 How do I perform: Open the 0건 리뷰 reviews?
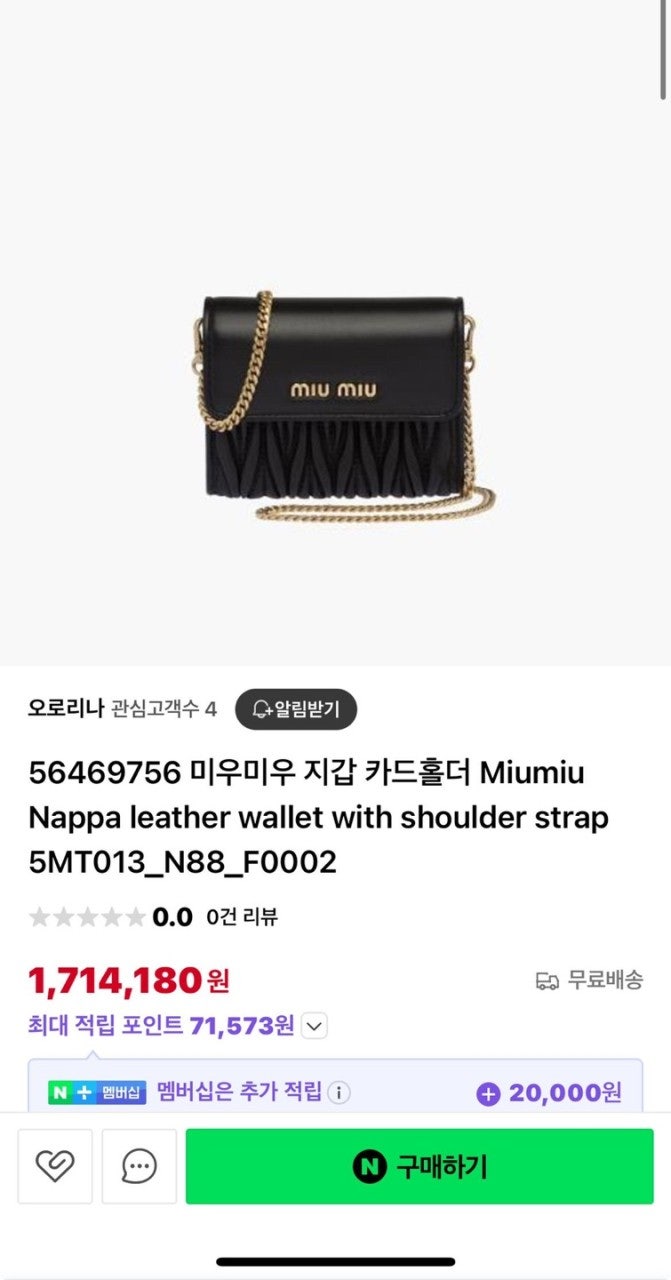click(x=242, y=916)
